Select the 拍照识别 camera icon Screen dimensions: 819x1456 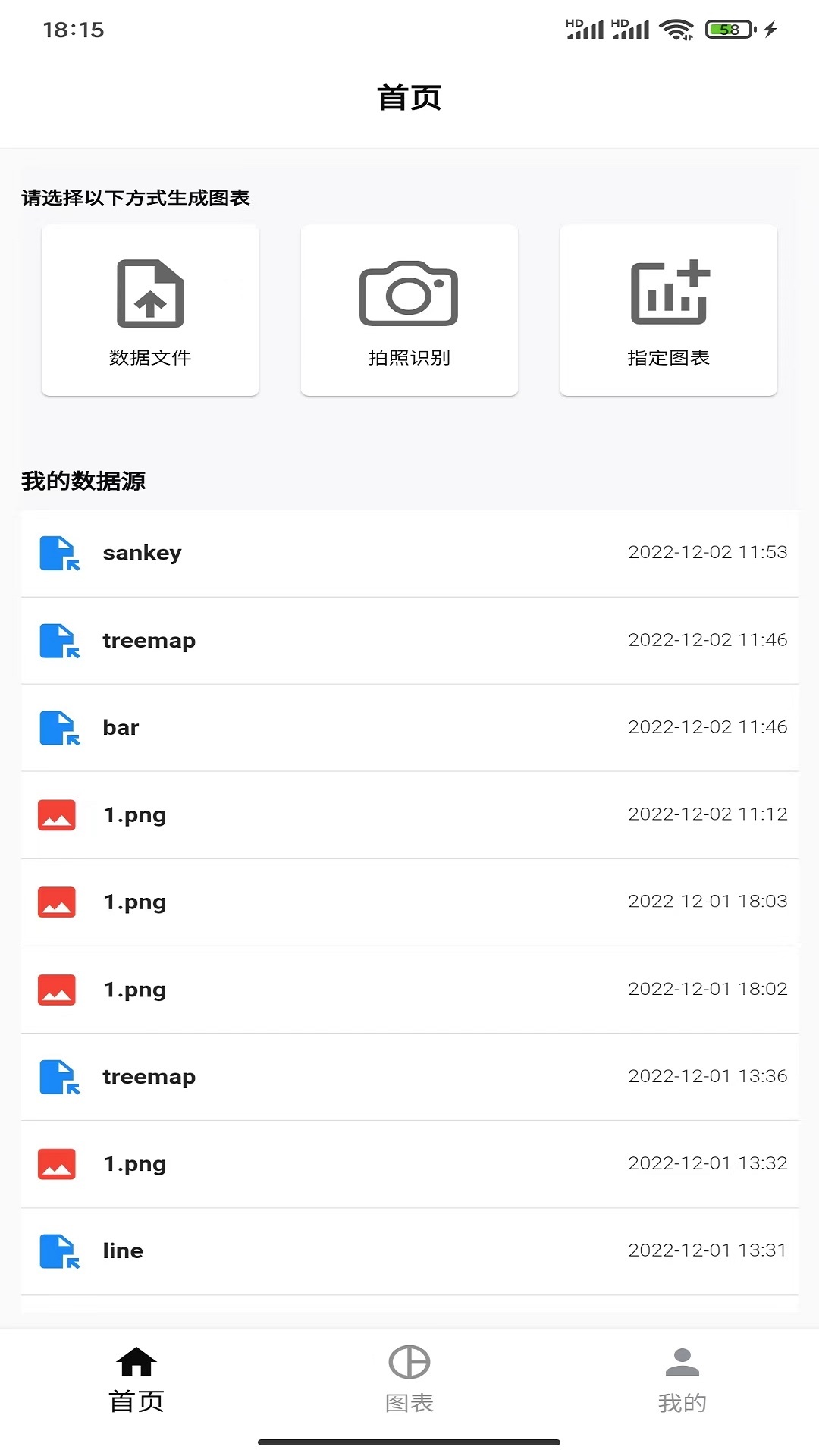coord(409,295)
